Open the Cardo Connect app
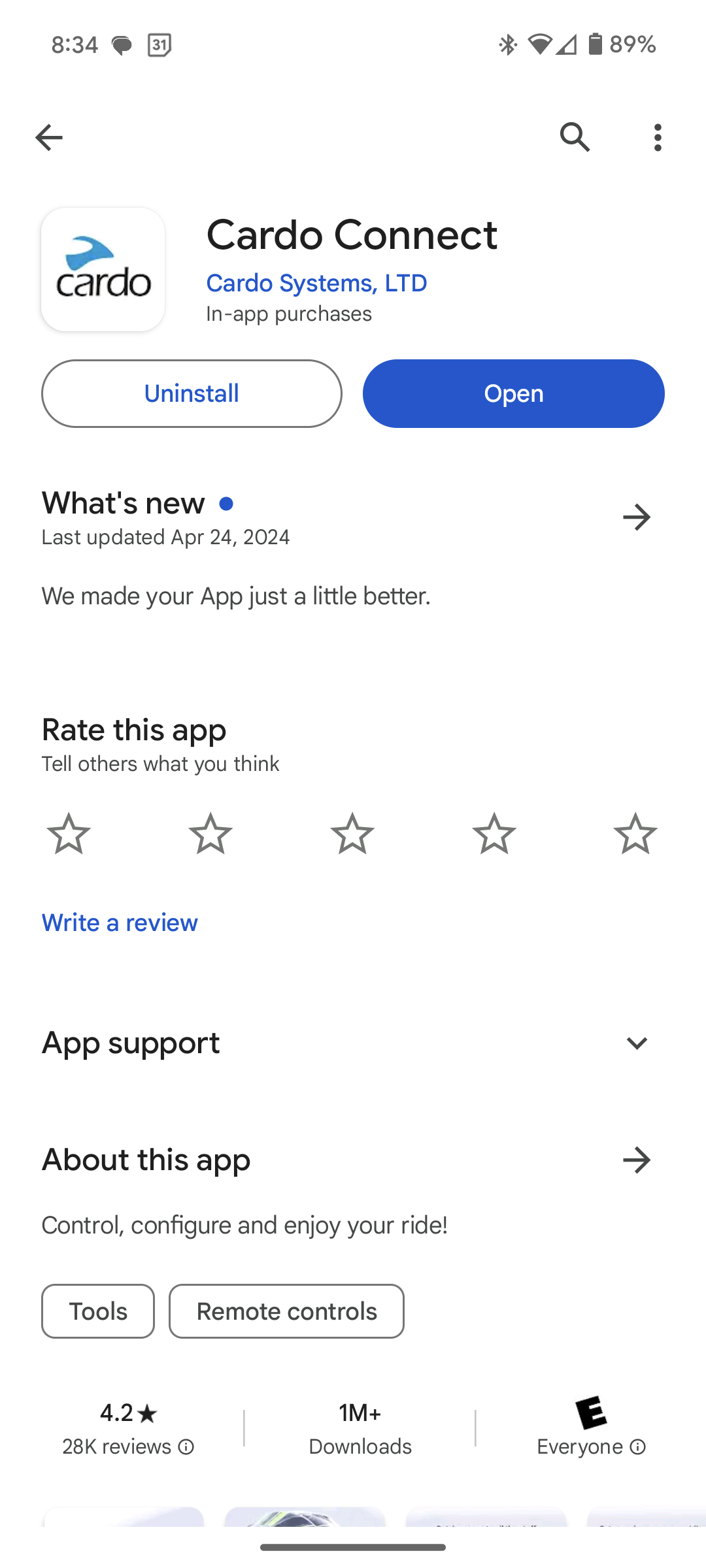The width and height of the screenshot is (706, 1568). coord(513,393)
